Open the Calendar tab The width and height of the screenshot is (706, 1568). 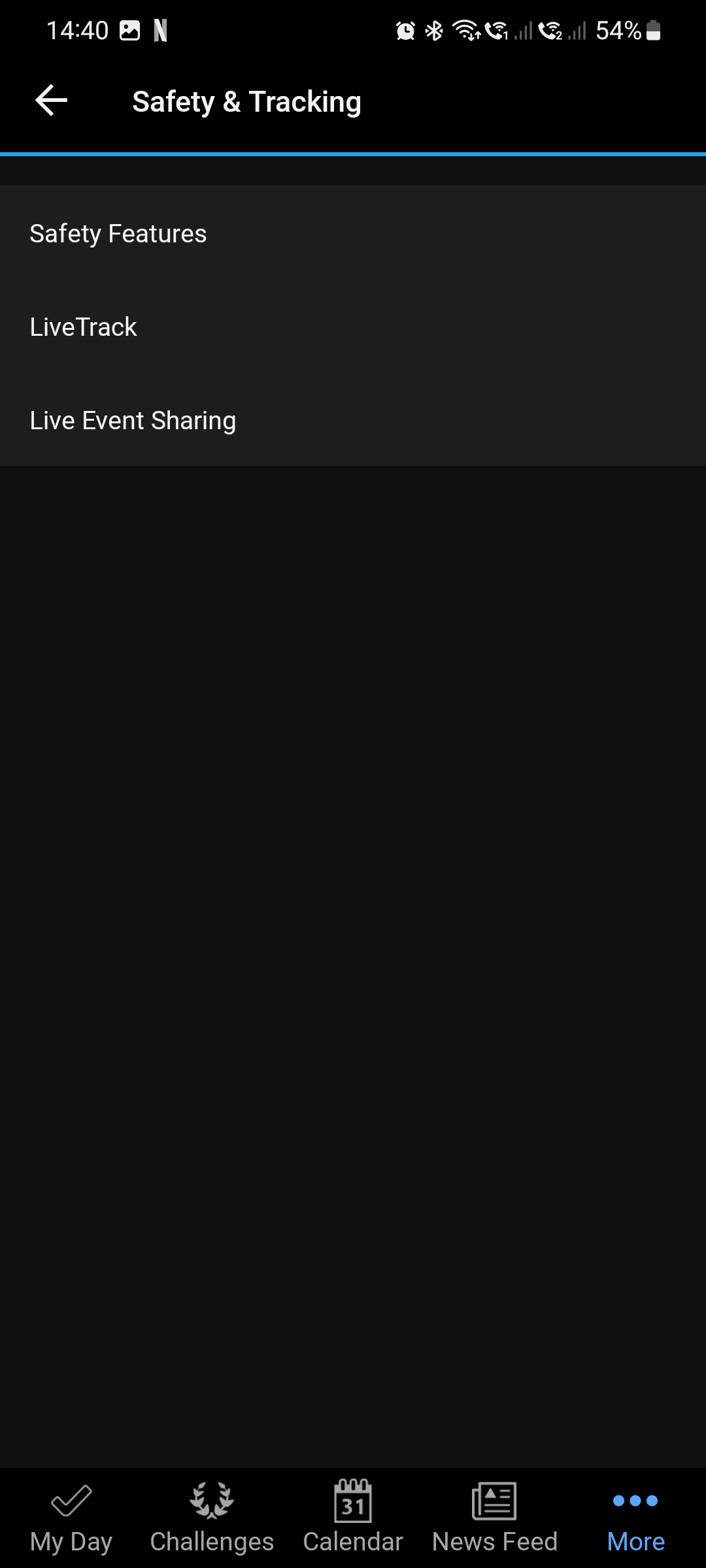click(353, 1518)
